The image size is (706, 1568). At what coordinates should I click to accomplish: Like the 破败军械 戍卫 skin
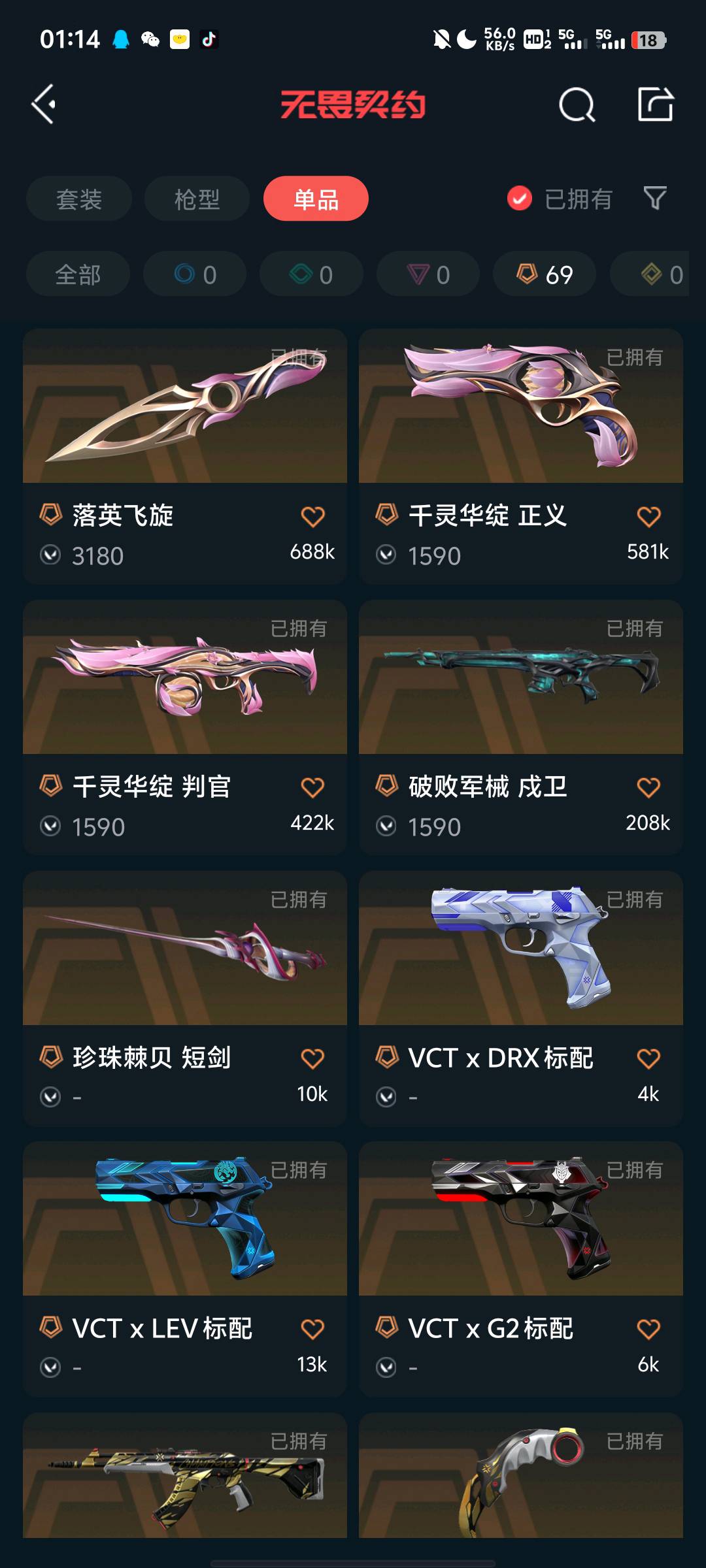[x=648, y=787]
